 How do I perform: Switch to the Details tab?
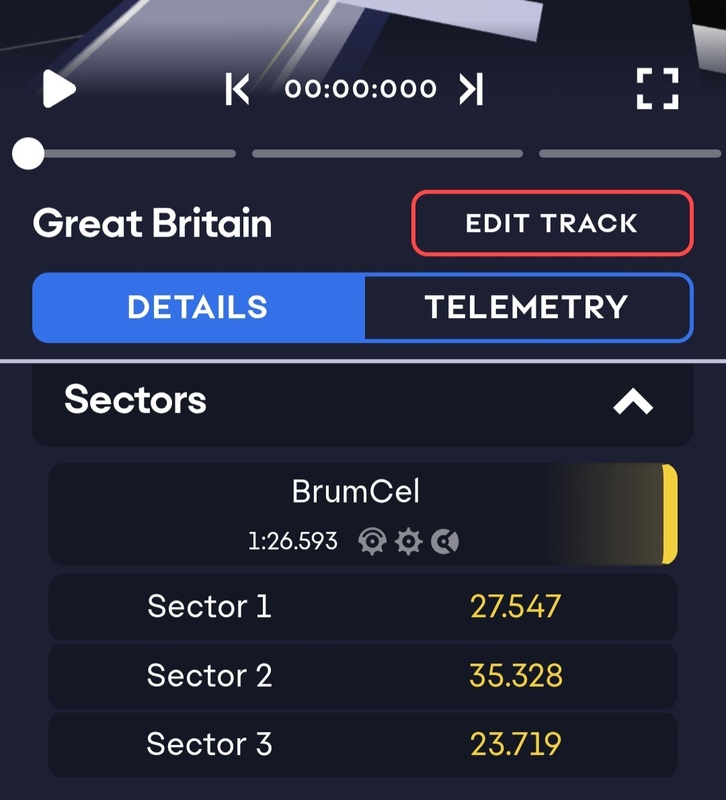pyautogui.click(x=198, y=307)
